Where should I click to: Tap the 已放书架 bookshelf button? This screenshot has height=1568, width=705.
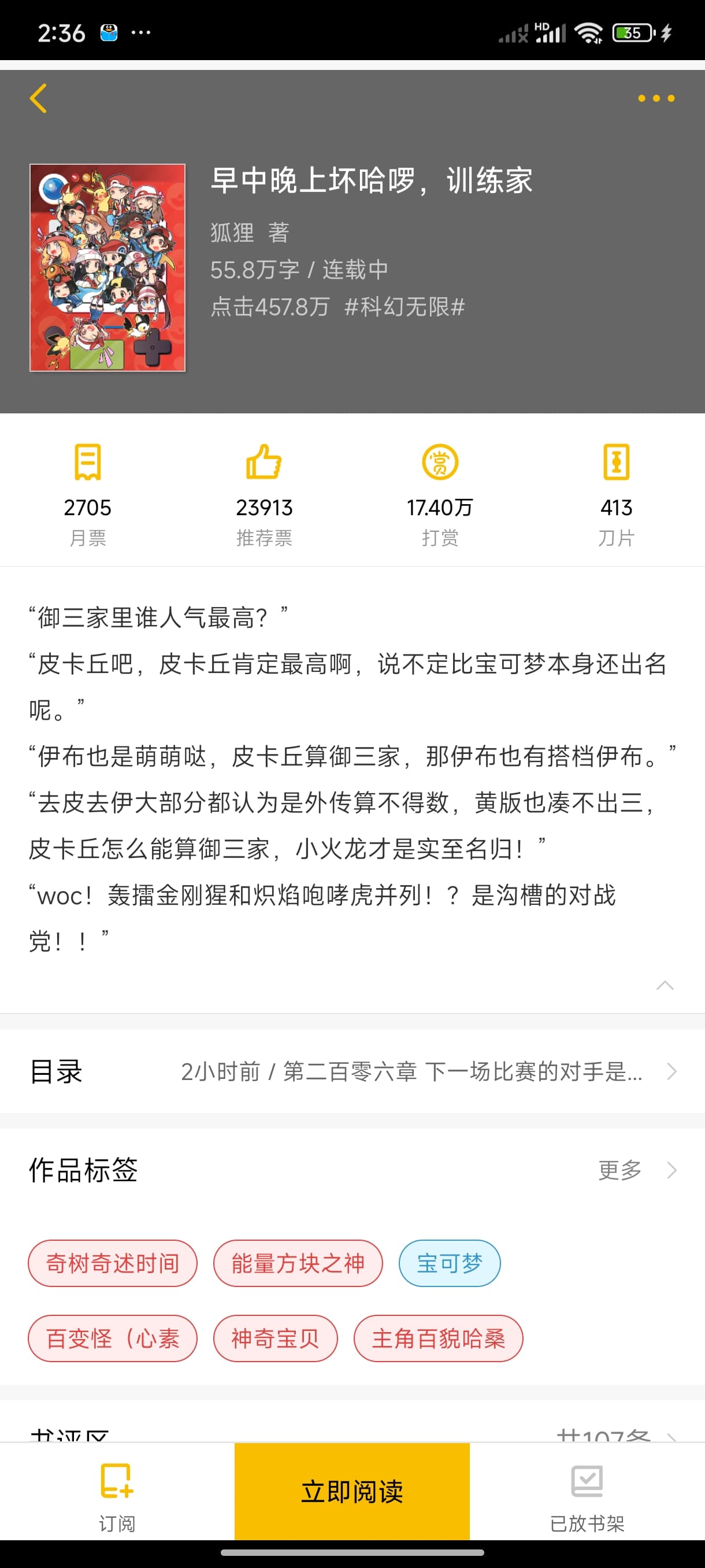(587, 1497)
